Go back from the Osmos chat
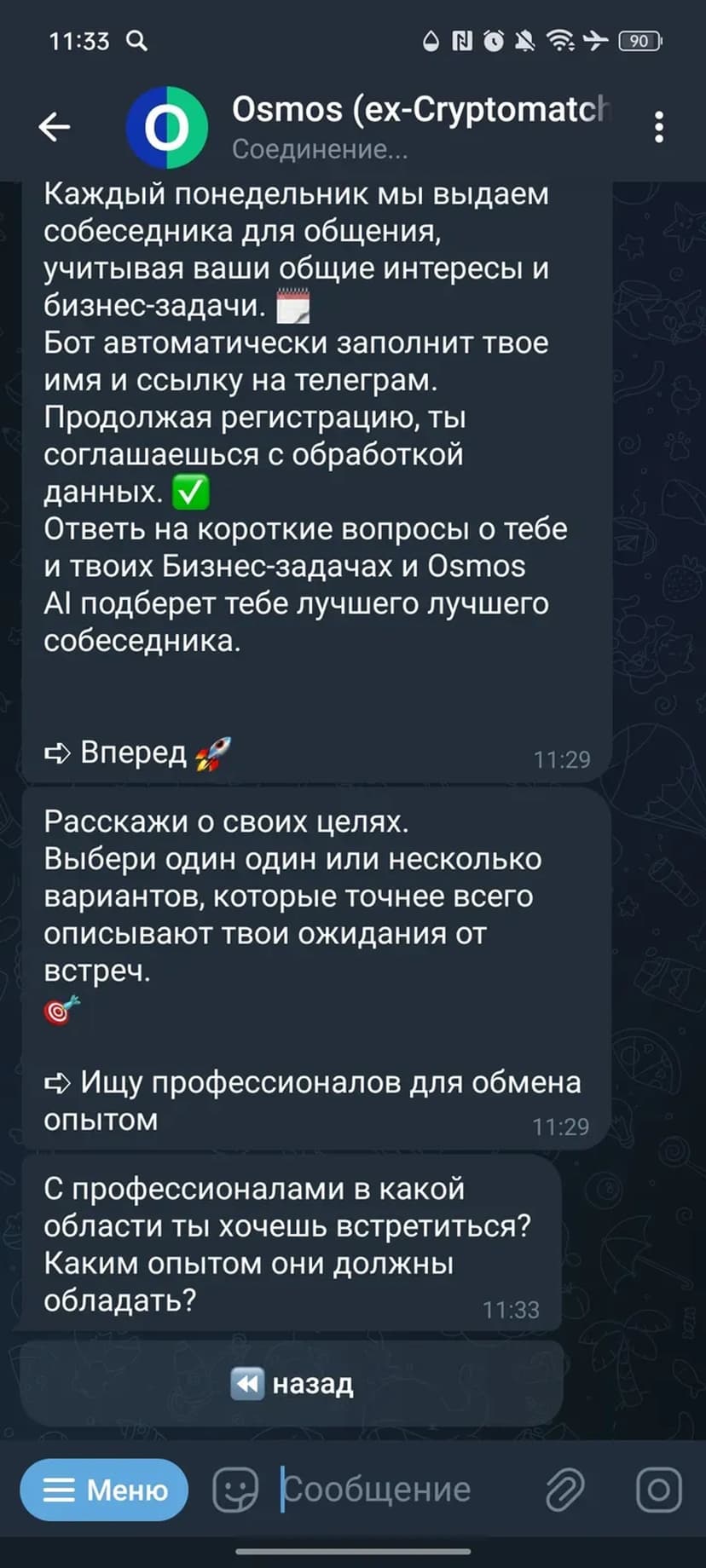Screen dimensions: 706x1568 pos(55,127)
